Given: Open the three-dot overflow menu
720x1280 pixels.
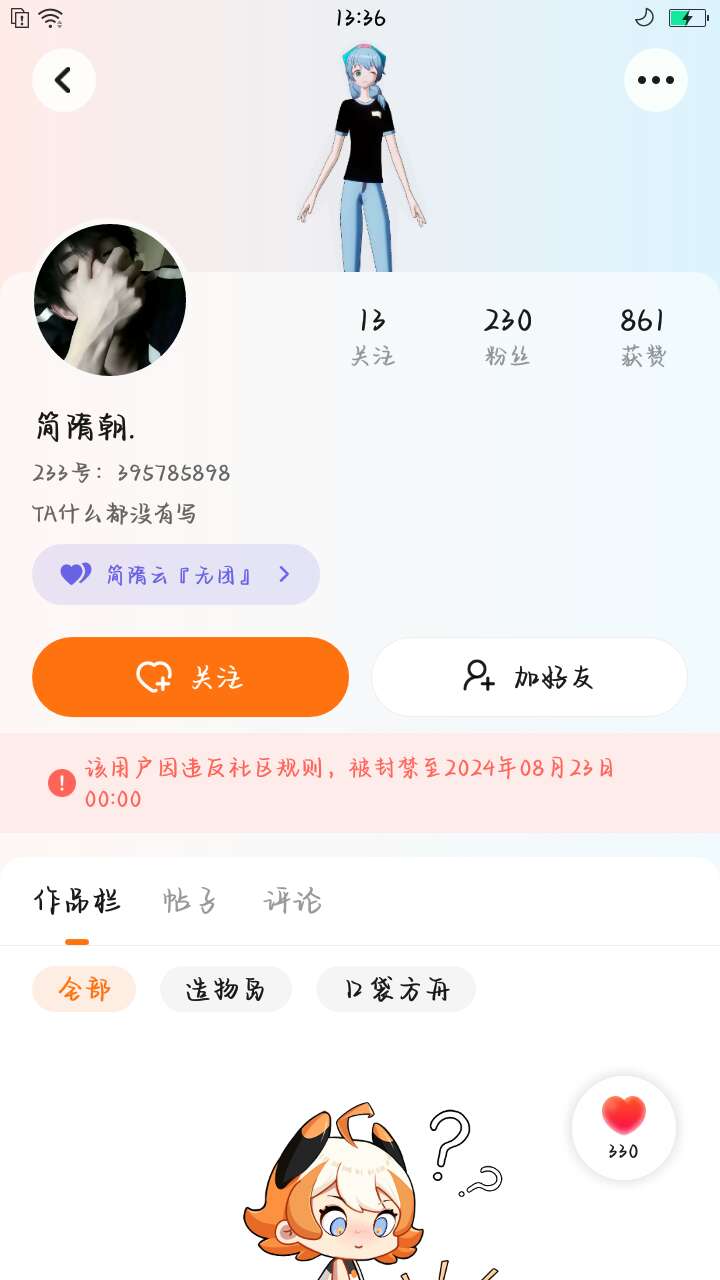Looking at the screenshot, I should (656, 80).
